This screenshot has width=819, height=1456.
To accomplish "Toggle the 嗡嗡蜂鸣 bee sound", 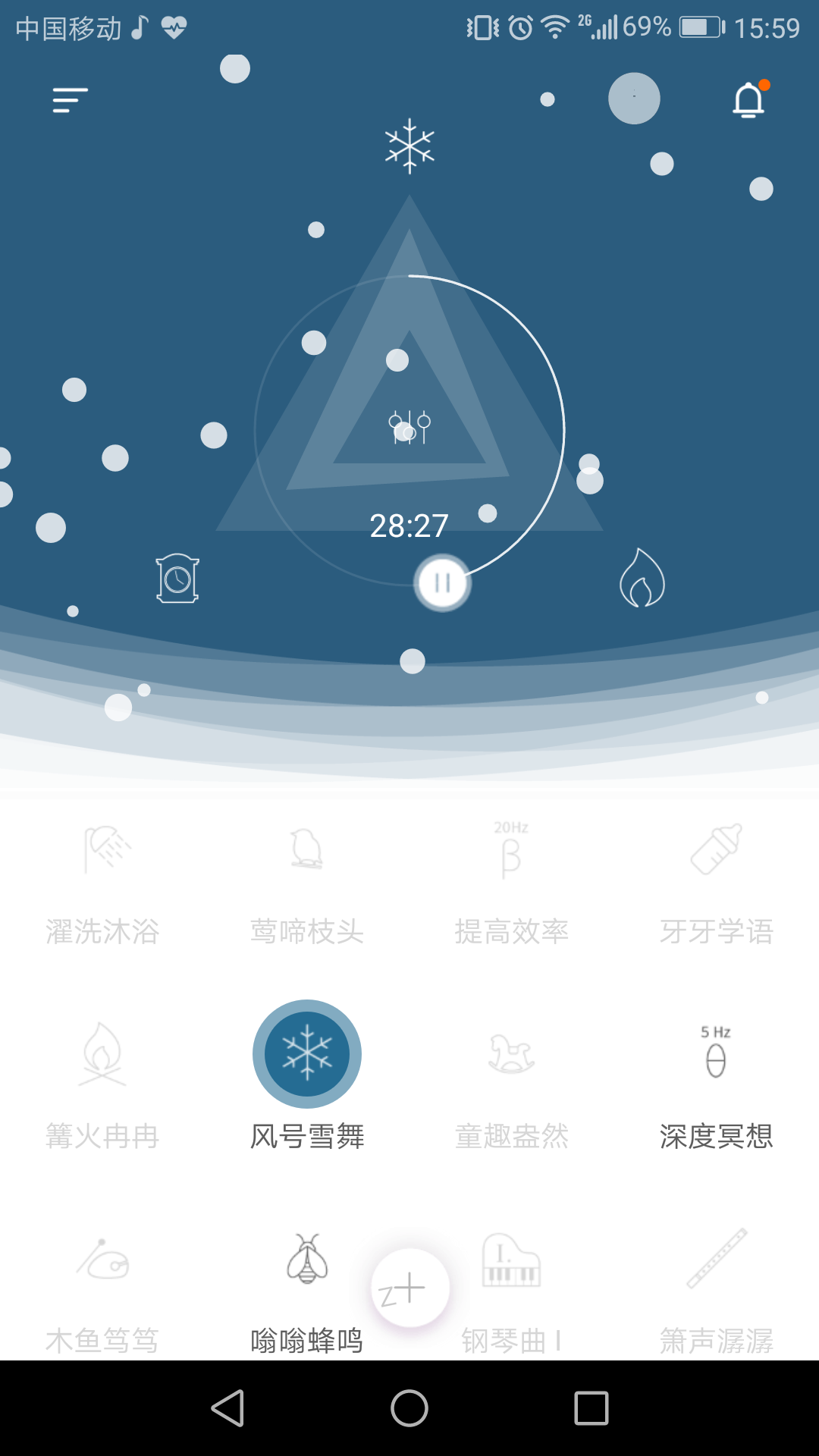I will [x=307, y=1282].
